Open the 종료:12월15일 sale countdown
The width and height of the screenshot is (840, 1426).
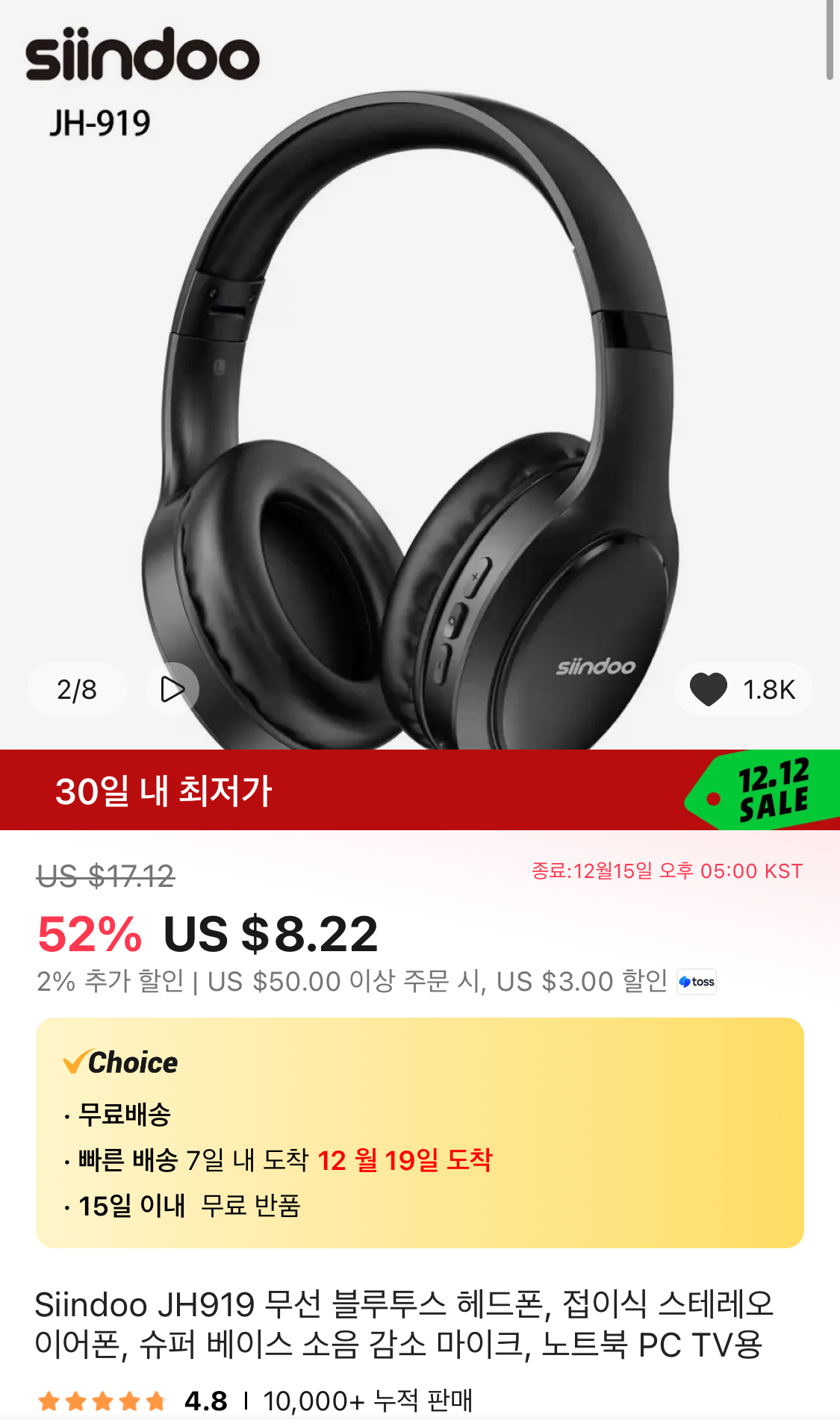(x=662, y=868)
